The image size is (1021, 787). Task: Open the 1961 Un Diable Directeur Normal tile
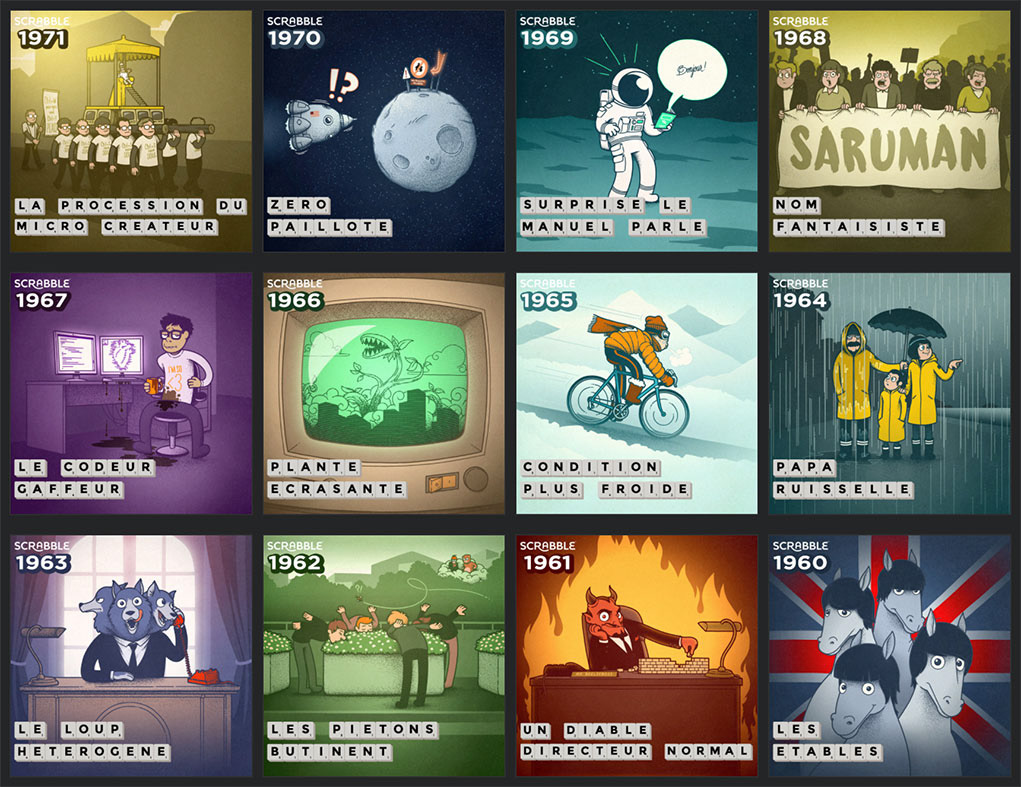point(637,655)
